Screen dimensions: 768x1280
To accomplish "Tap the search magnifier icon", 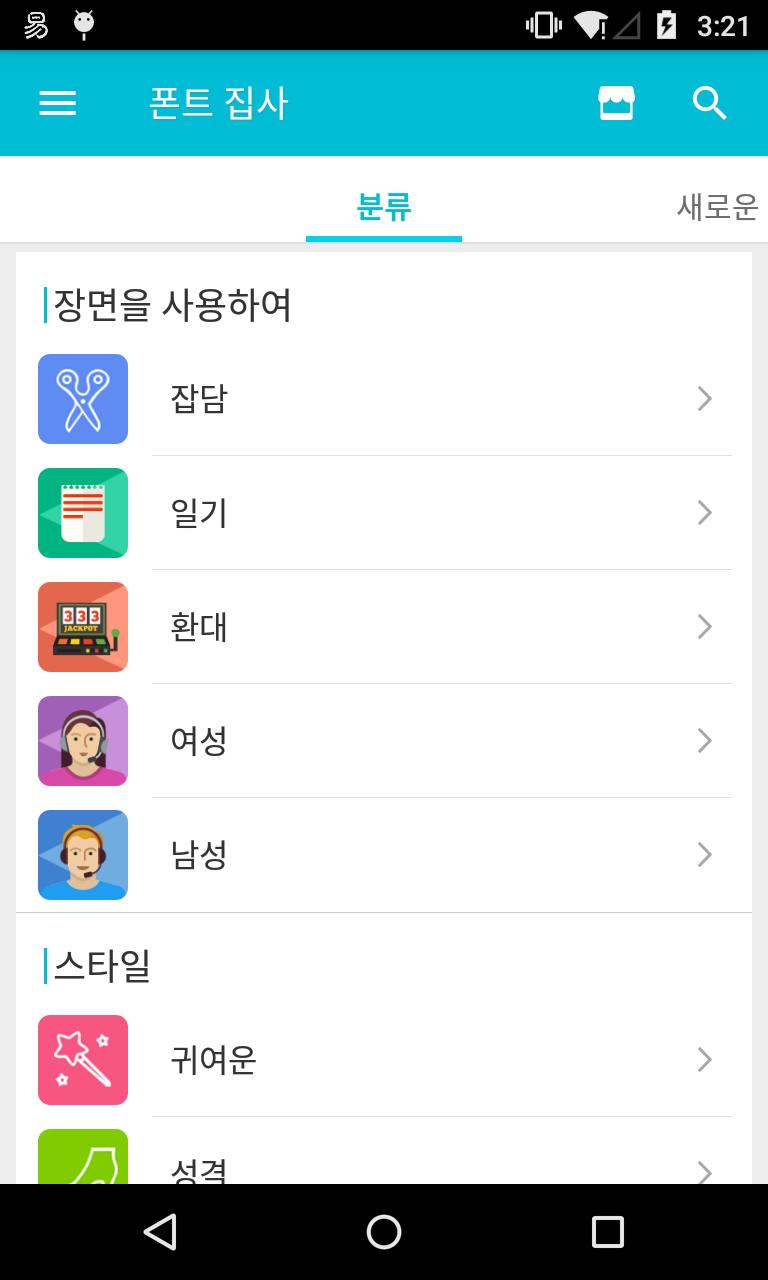I will point(709,103).
